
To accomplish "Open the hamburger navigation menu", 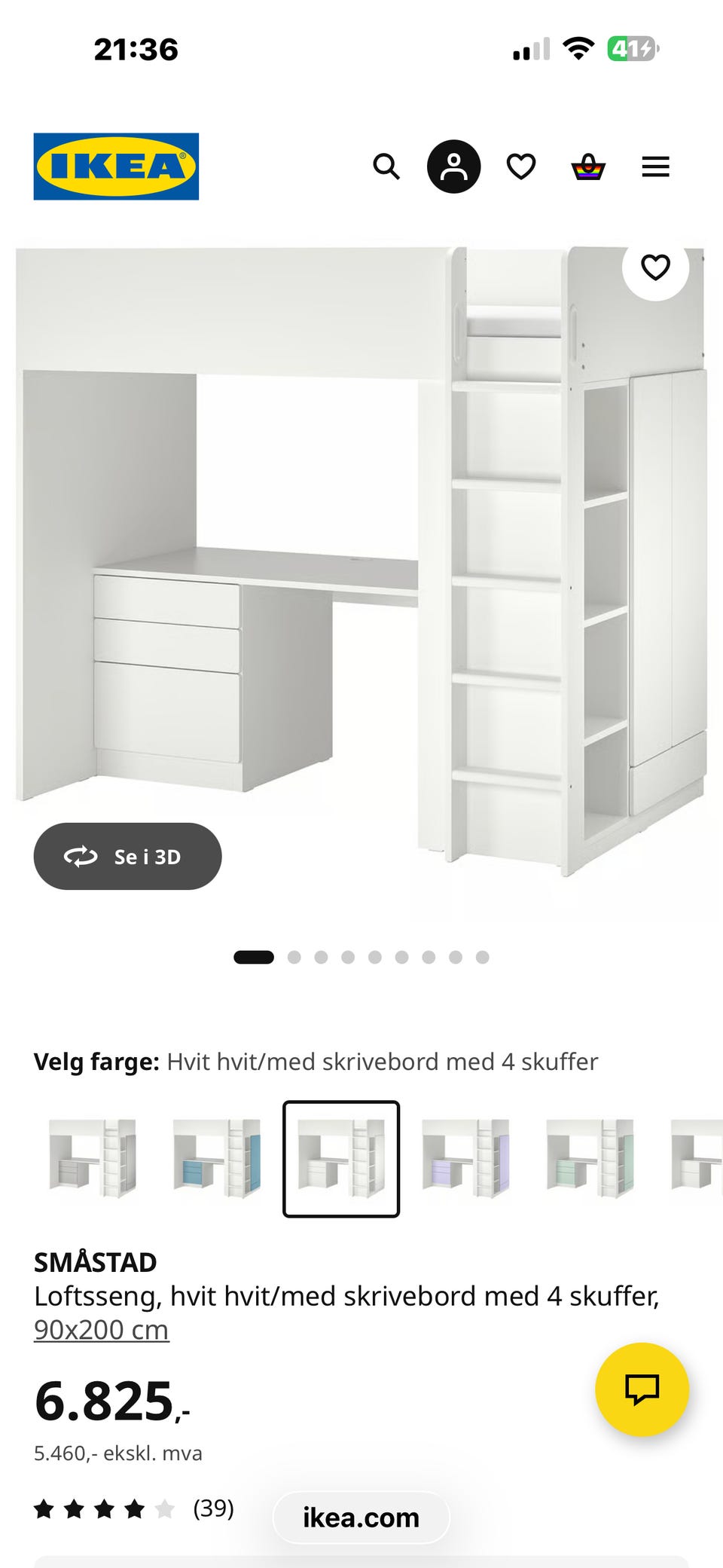I will pyautogui.click(x=655, y=167).
